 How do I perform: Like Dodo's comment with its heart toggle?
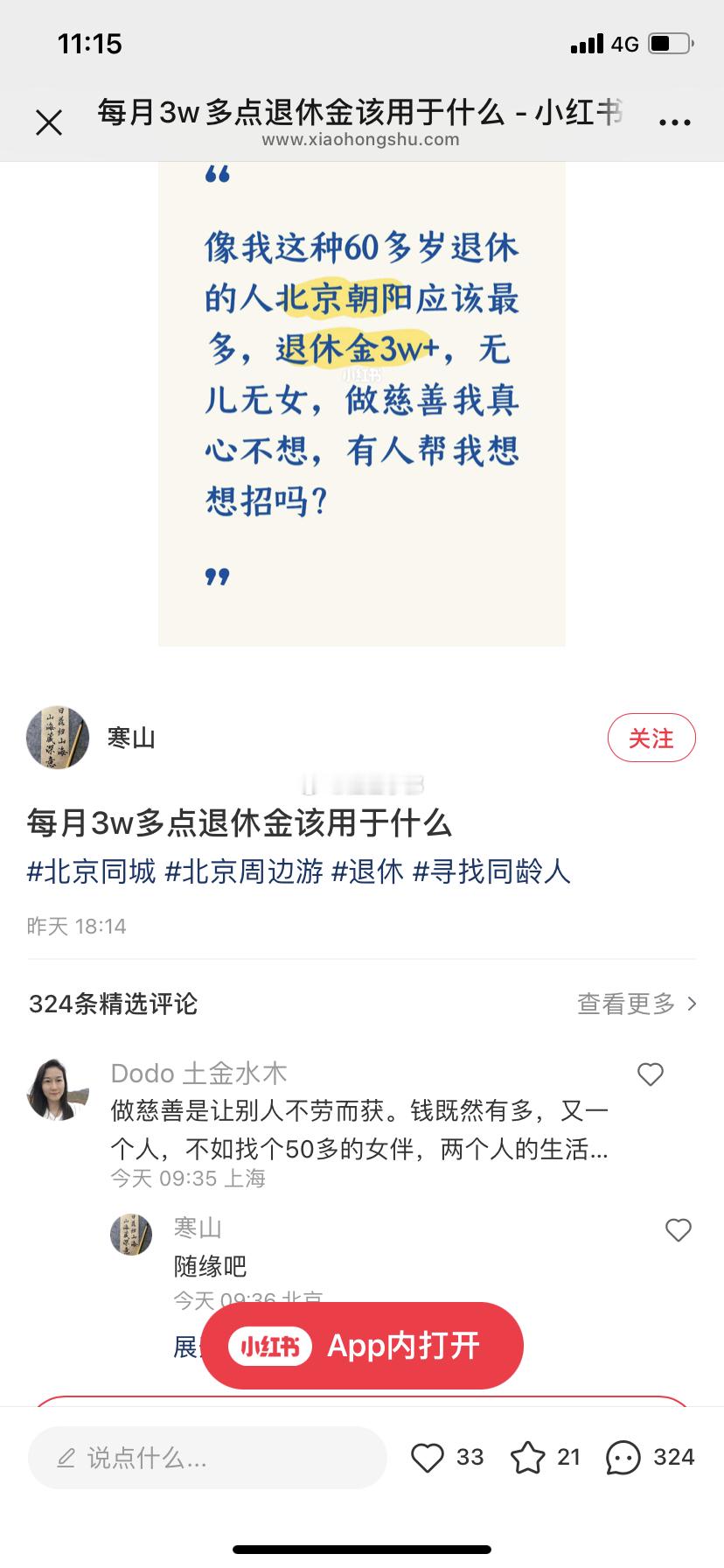651,1074
